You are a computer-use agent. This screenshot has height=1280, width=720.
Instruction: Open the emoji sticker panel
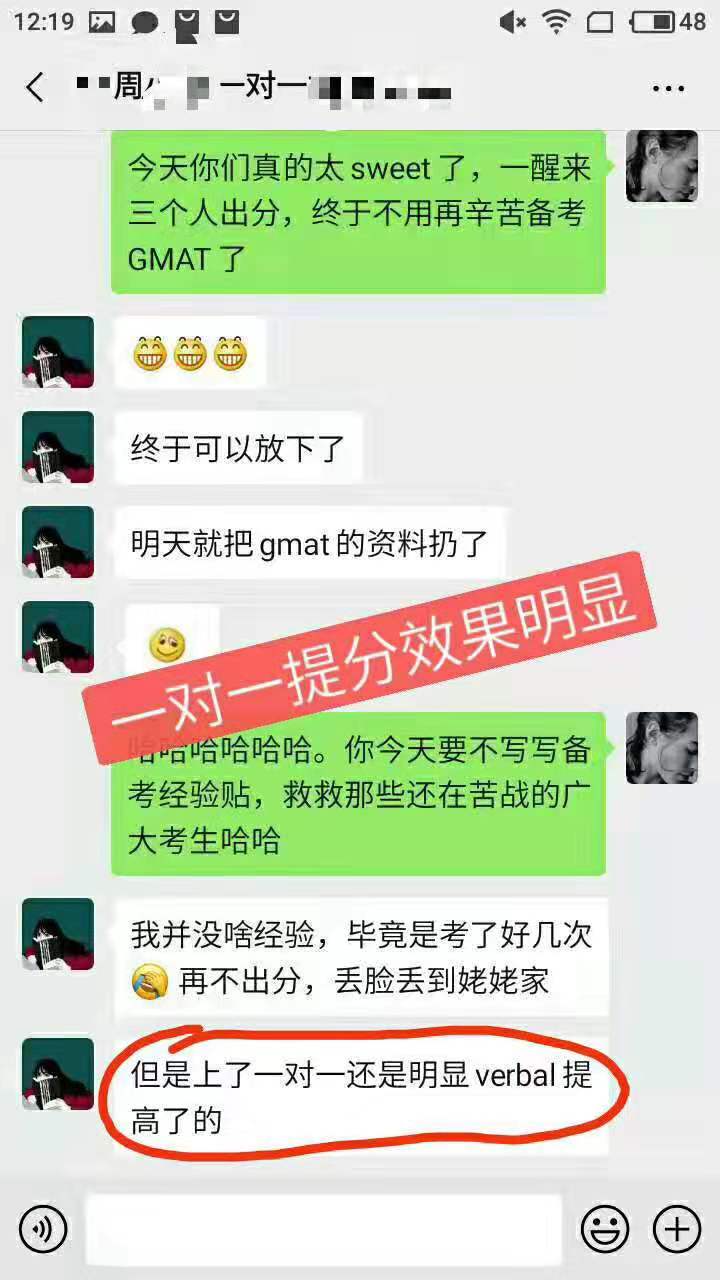[x=605, y=1228]
